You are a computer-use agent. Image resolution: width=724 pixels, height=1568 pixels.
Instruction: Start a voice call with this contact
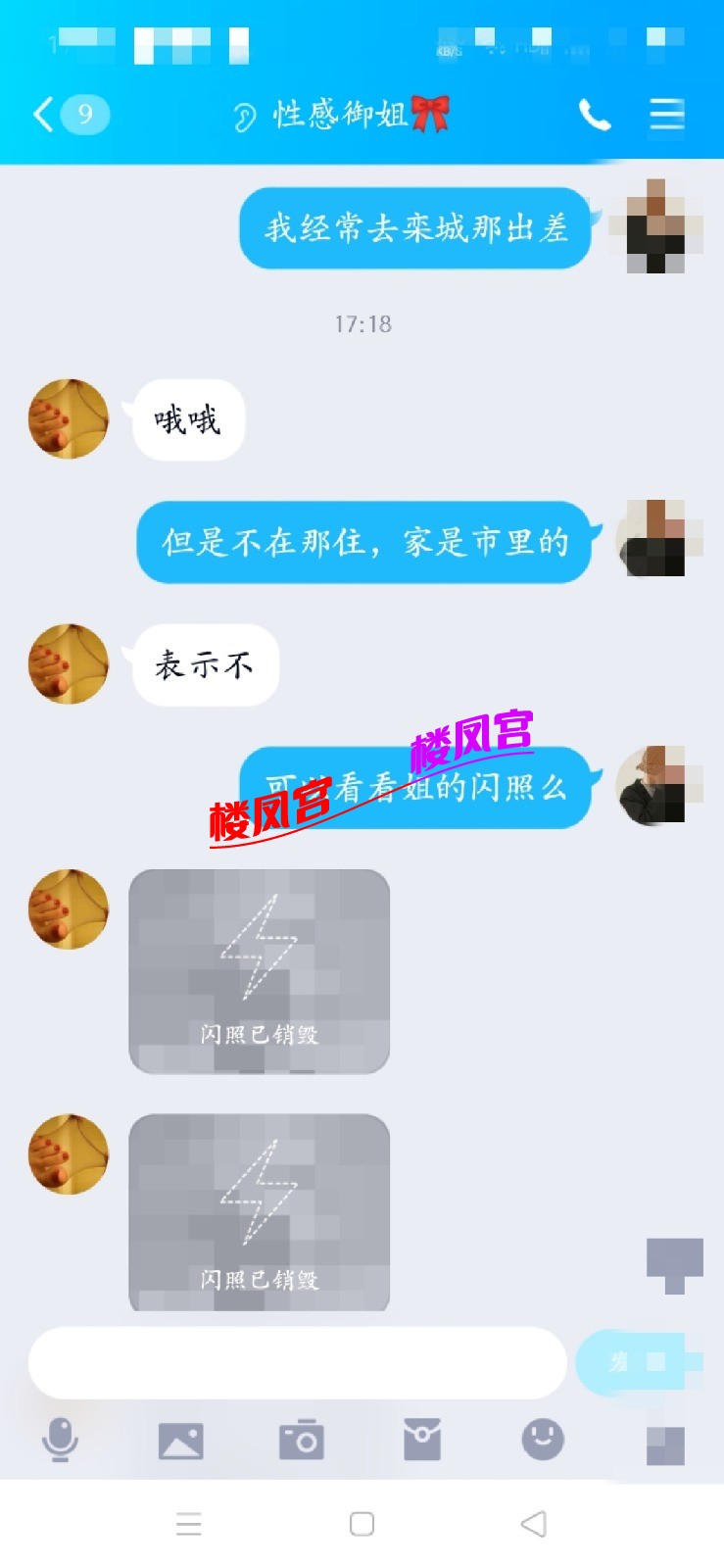click(x=594, y=115)
